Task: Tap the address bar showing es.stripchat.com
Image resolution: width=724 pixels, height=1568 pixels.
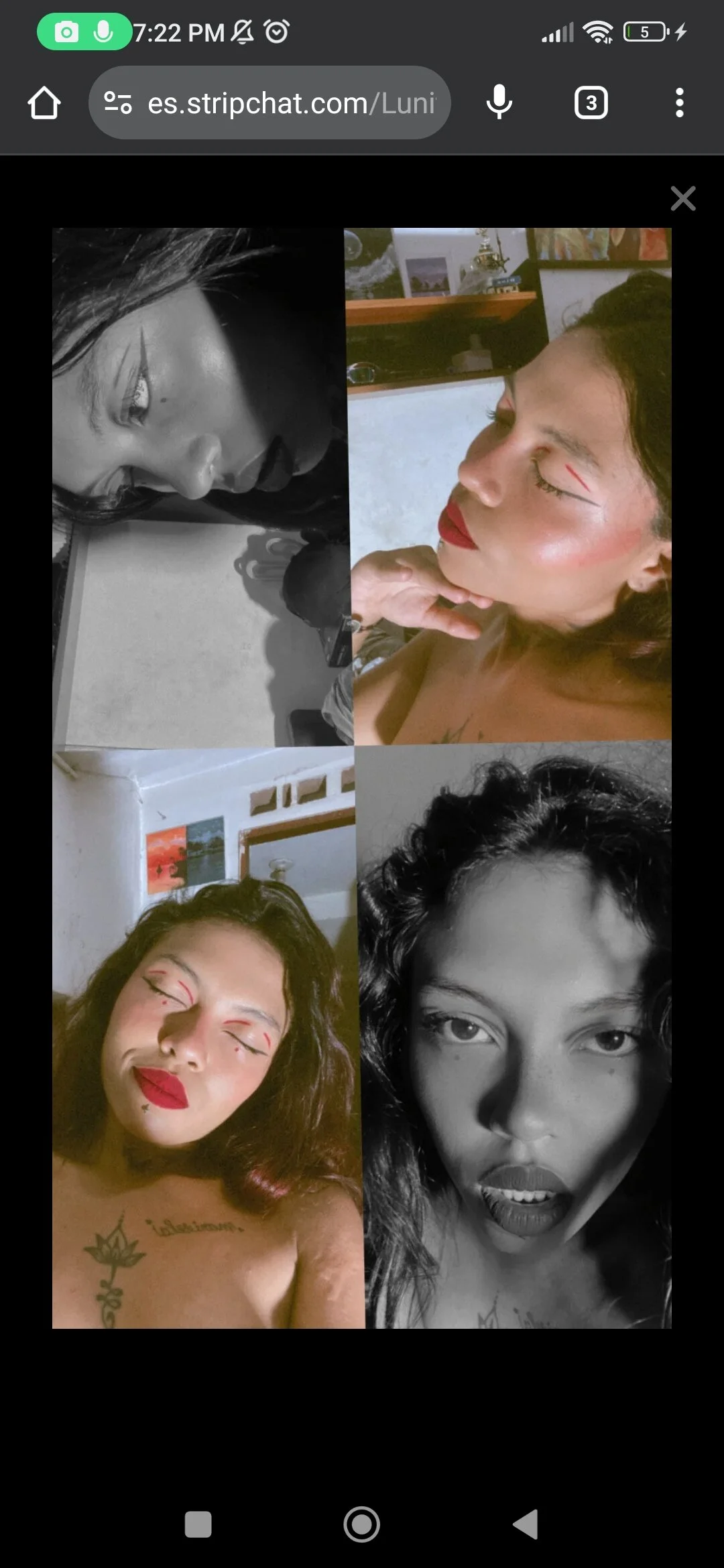Action: click(x=290, y=103)
